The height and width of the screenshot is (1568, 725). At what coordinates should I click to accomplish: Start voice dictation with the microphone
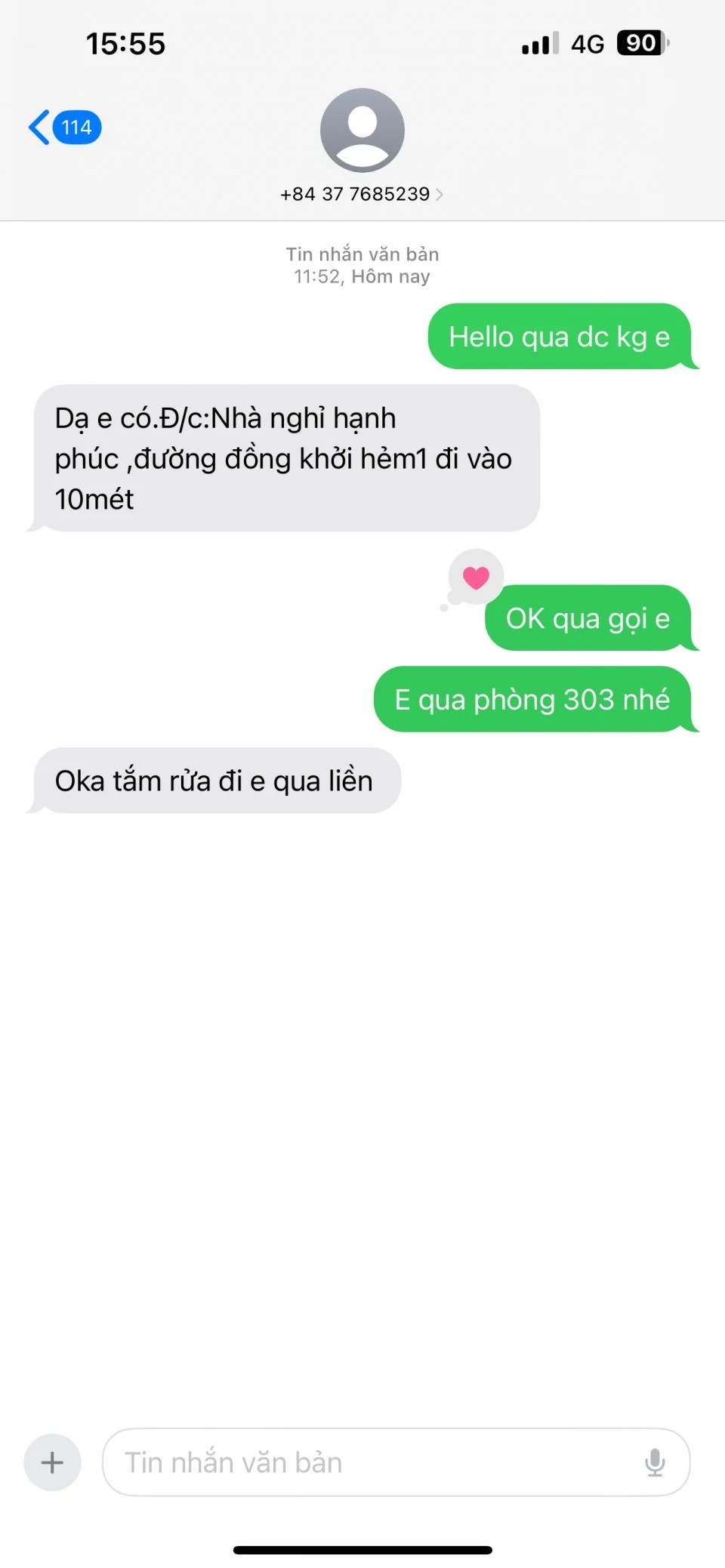(x=655, y=1462)
